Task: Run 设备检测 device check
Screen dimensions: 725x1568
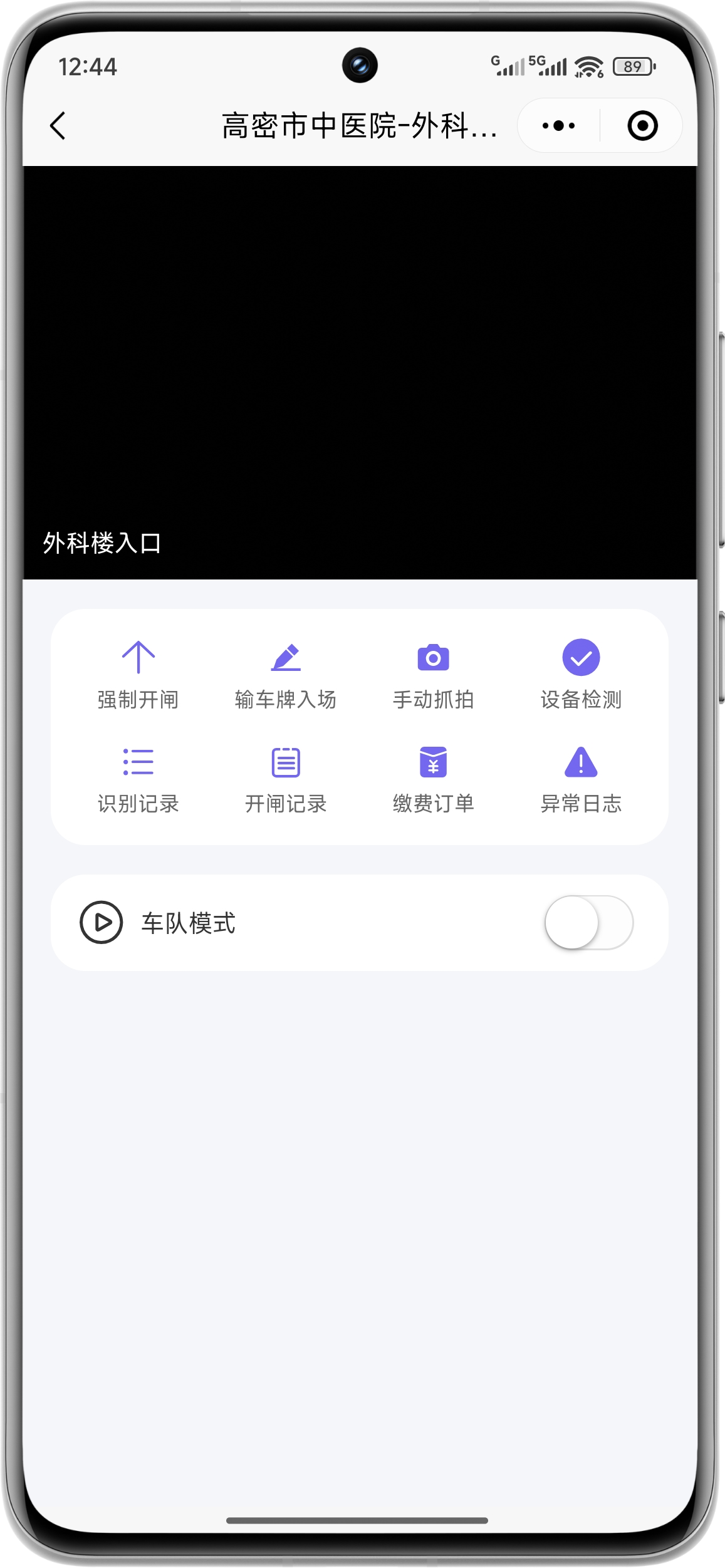Action: tap(581, 675)
